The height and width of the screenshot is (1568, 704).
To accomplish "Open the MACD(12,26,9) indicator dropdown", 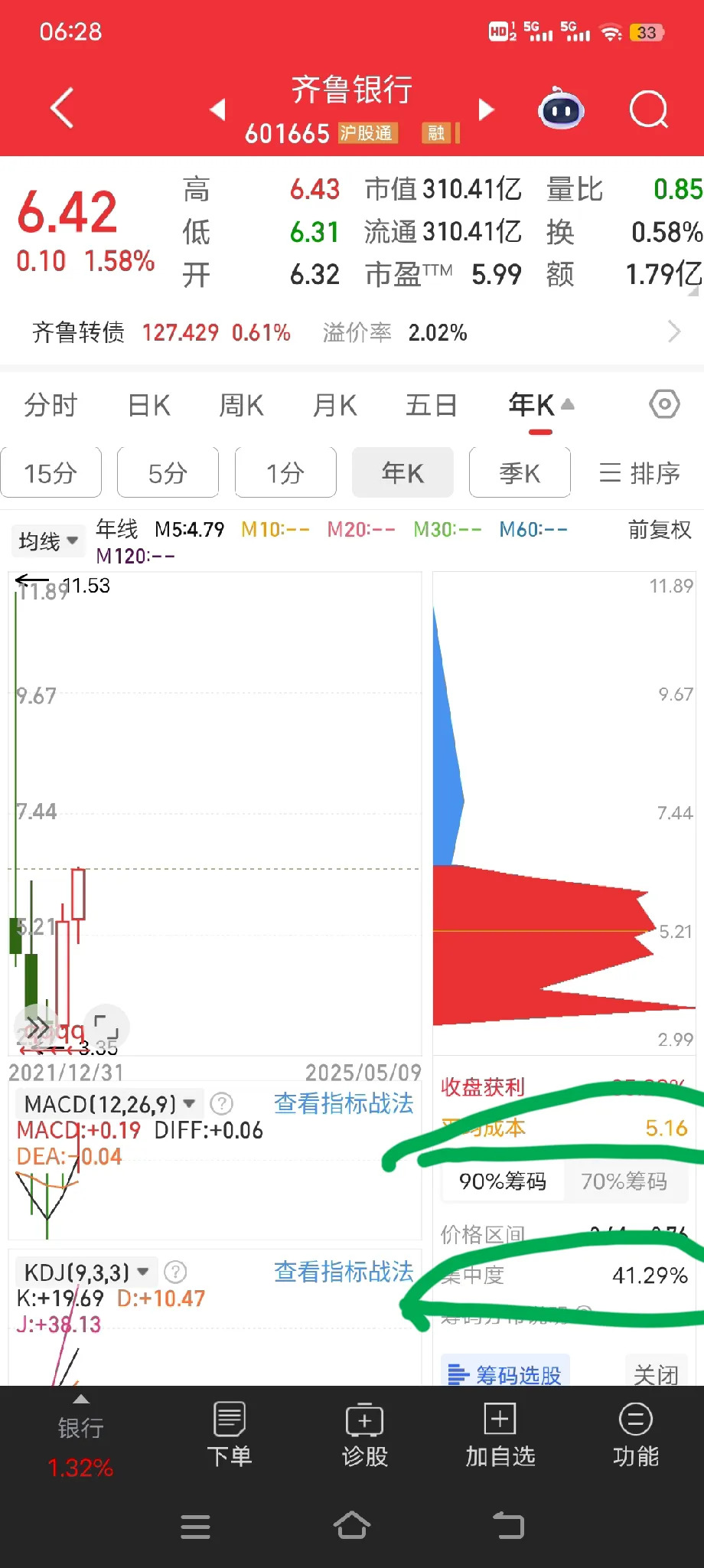I will pyautogui.click(x=107, y=1103).
